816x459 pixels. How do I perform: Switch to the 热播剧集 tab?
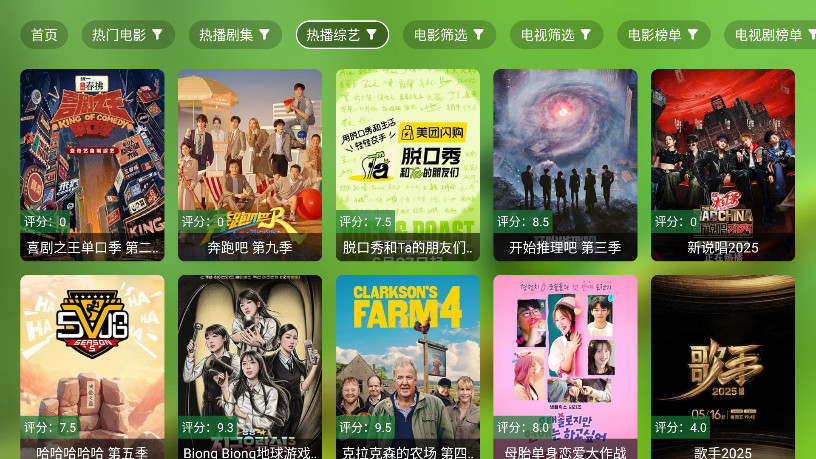tap(234, 35)
